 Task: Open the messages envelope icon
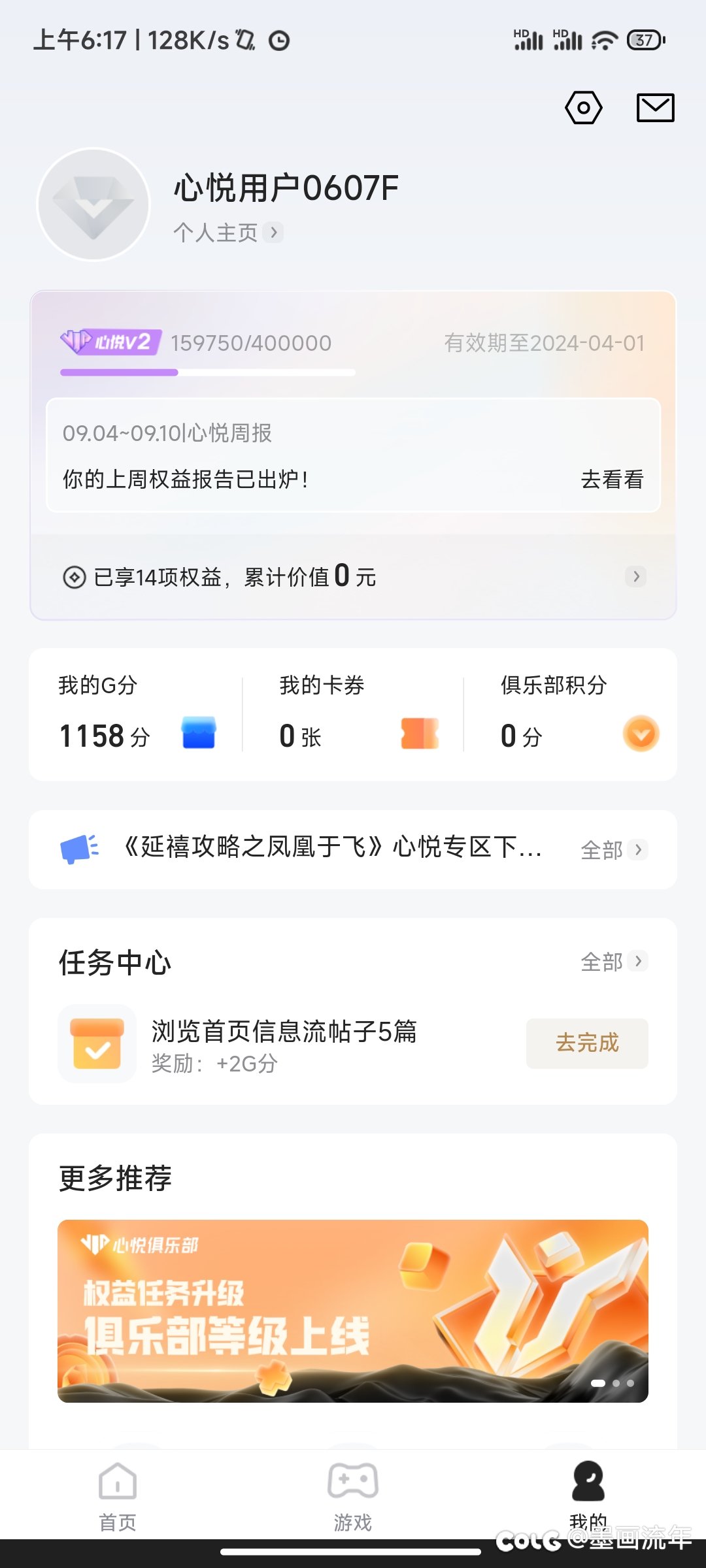(x=655, y=108)
